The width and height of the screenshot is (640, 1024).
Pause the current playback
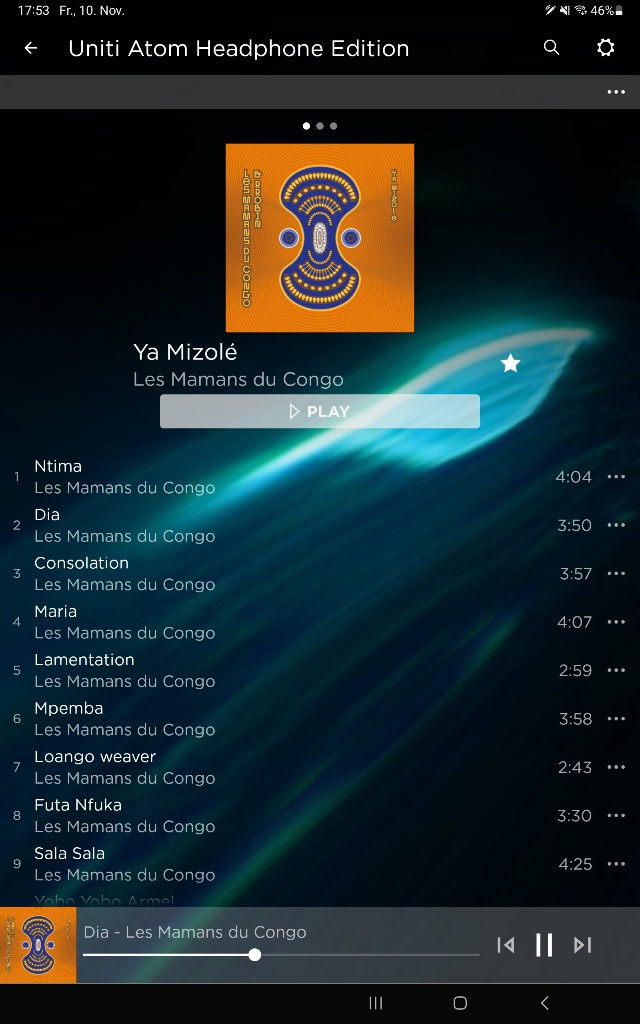tap(544, 945)
